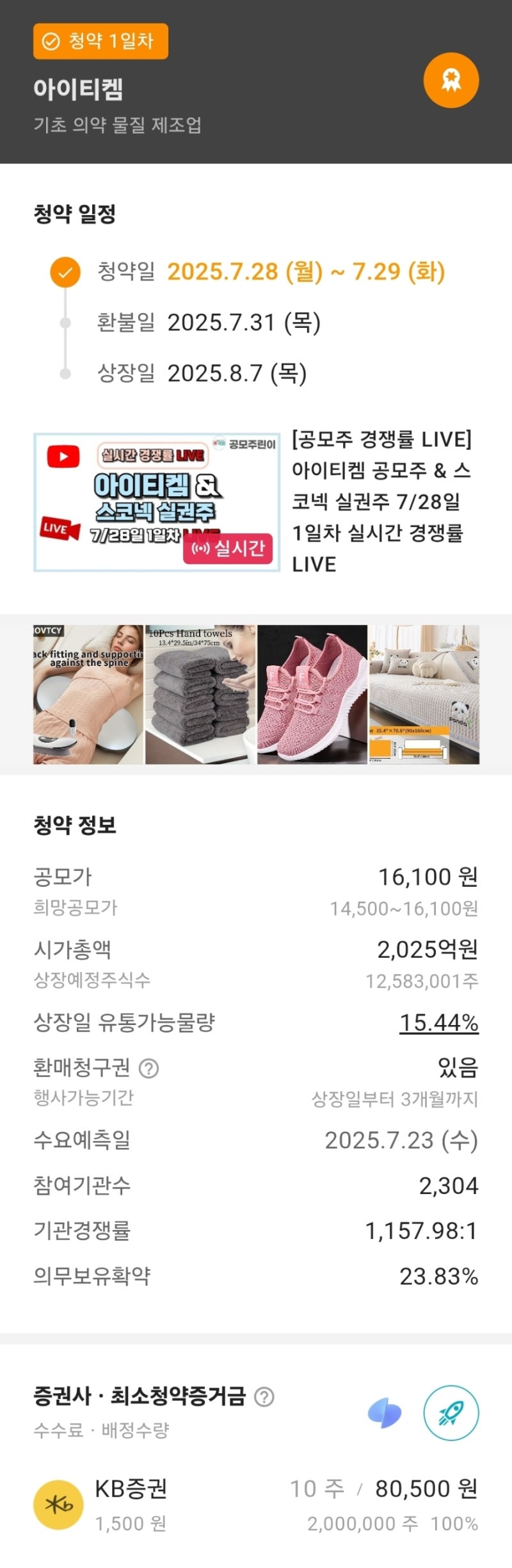Open the 15.44% tradable float link
Screen dimensions: 512x1568
click(x=439, y=1022)
